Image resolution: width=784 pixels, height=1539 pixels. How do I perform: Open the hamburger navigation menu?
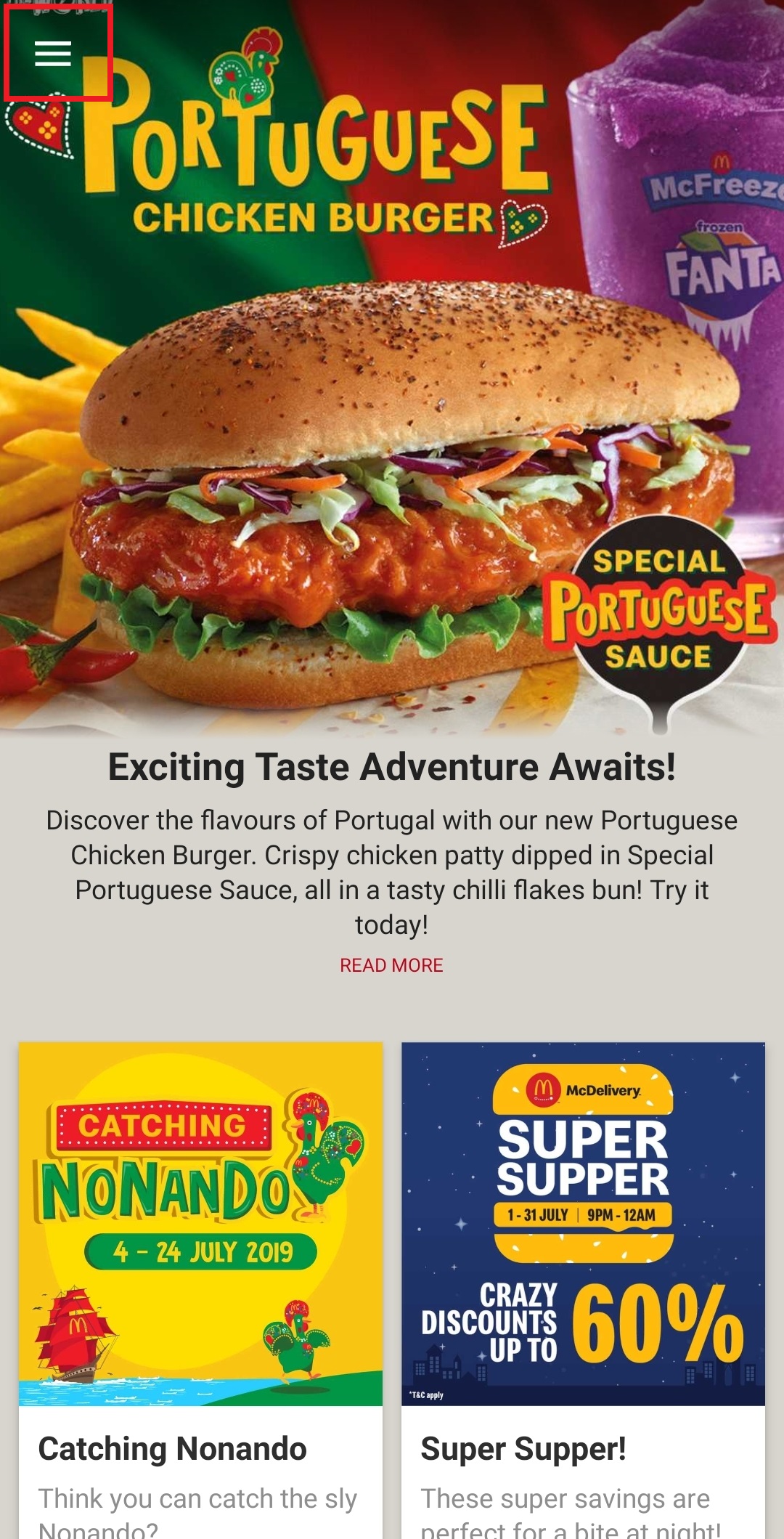coord(53,54)
